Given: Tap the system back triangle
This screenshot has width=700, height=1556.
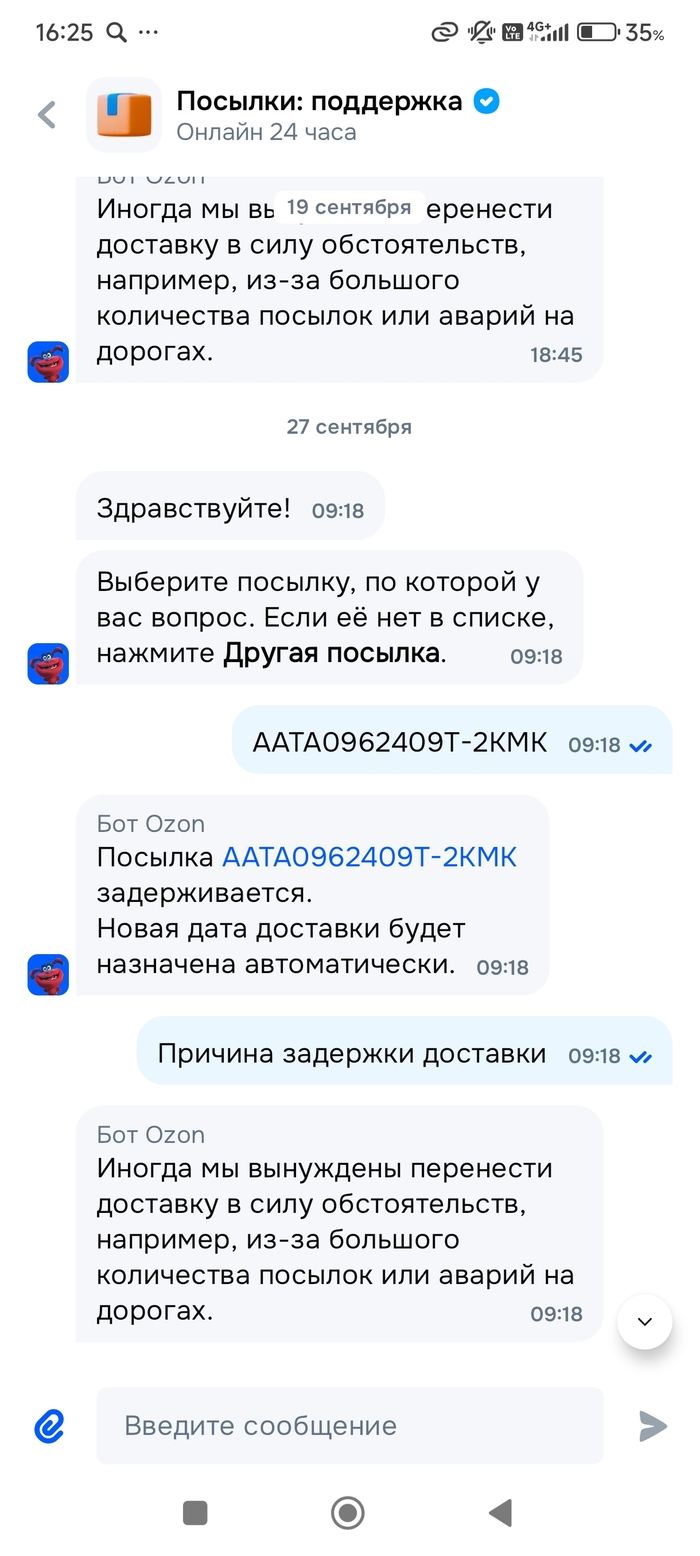Looking at the screenshot, I should coord(500,1513).
